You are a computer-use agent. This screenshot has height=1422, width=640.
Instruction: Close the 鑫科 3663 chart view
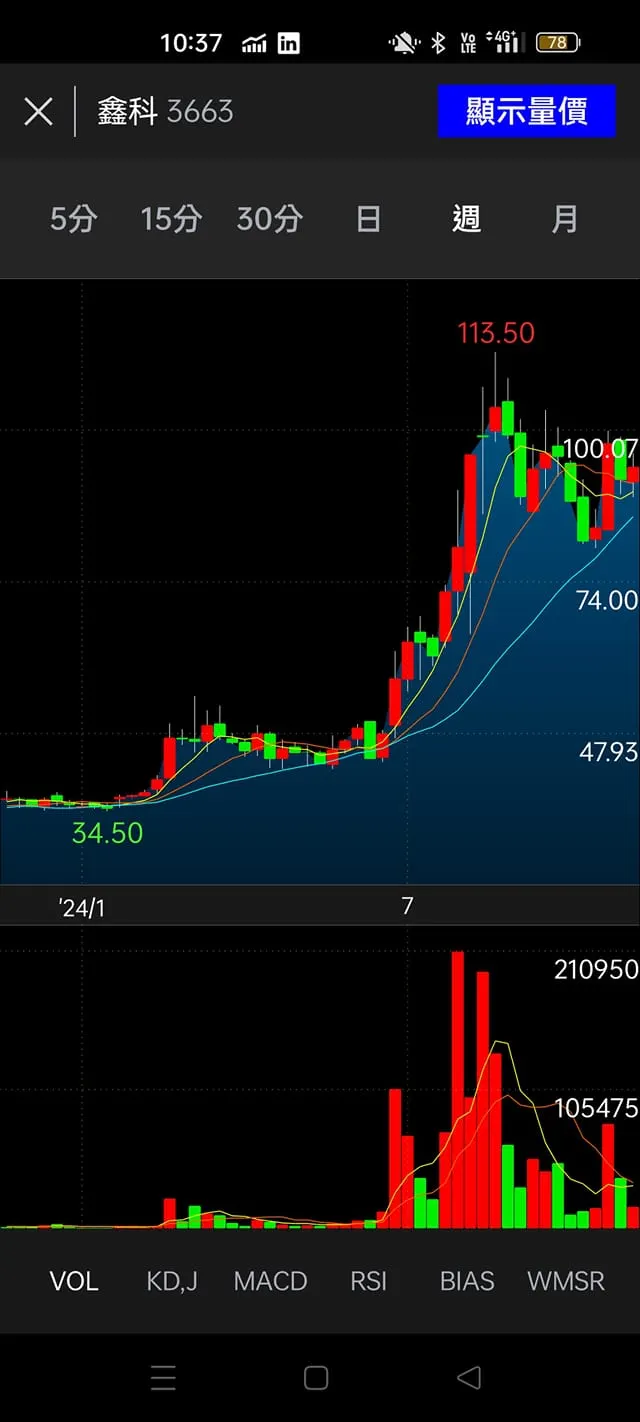pos(38,111)
